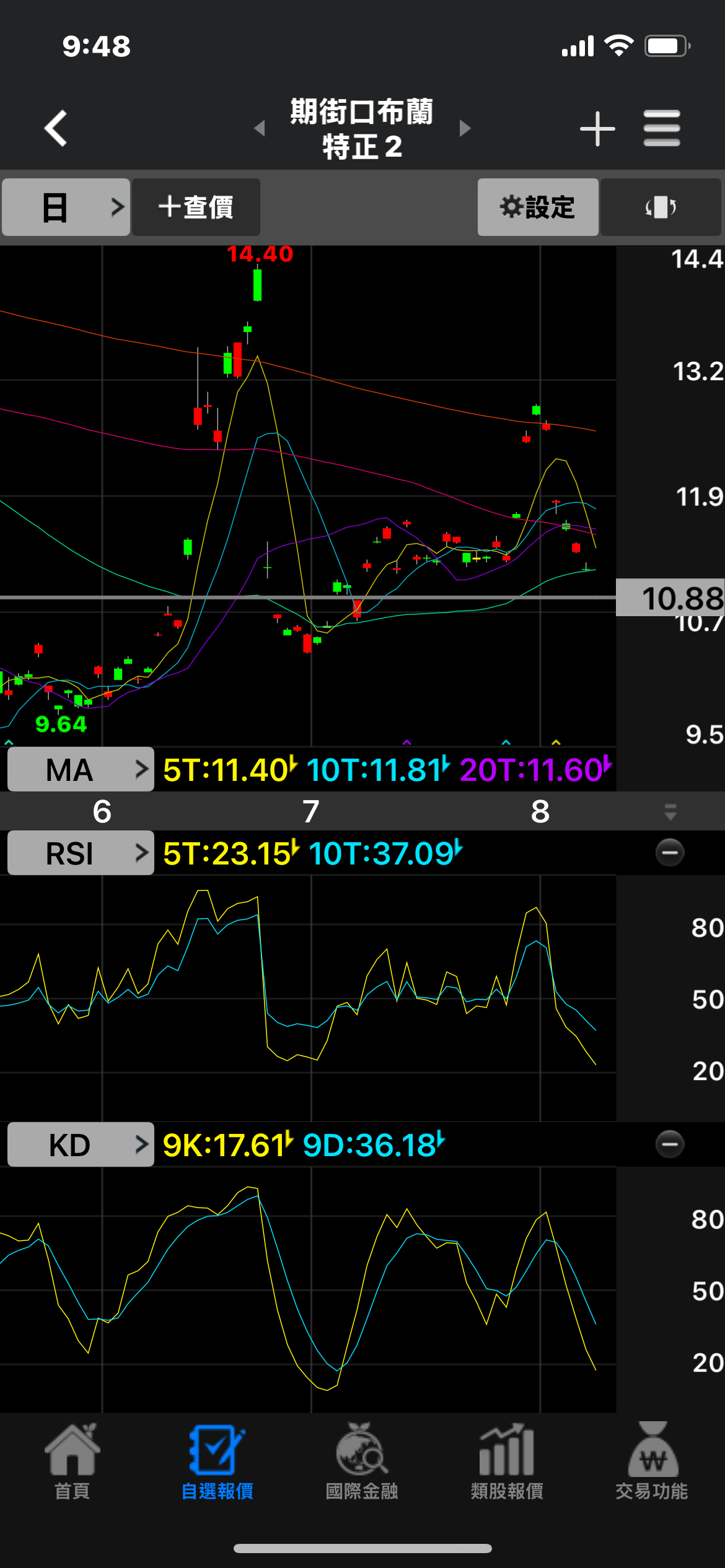Image resolution: width=725 pixels, height=1568 pixels.
Task: Switch to the 交易功能 trading tab
Action: [652, 1461]
